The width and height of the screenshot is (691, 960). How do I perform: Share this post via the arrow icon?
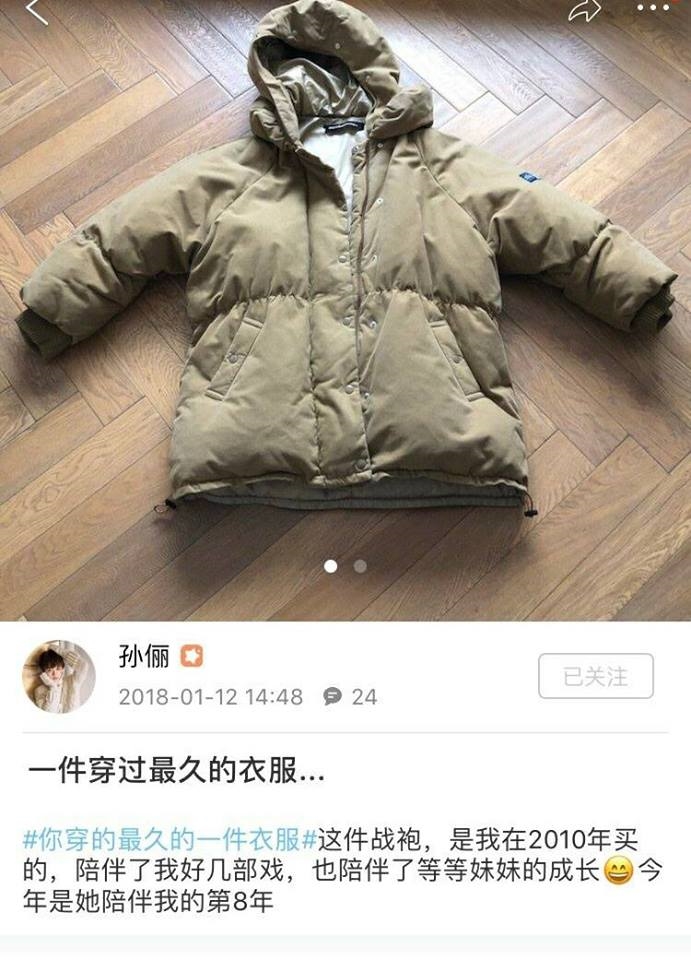pyautogui.click(x=584, y=10)
